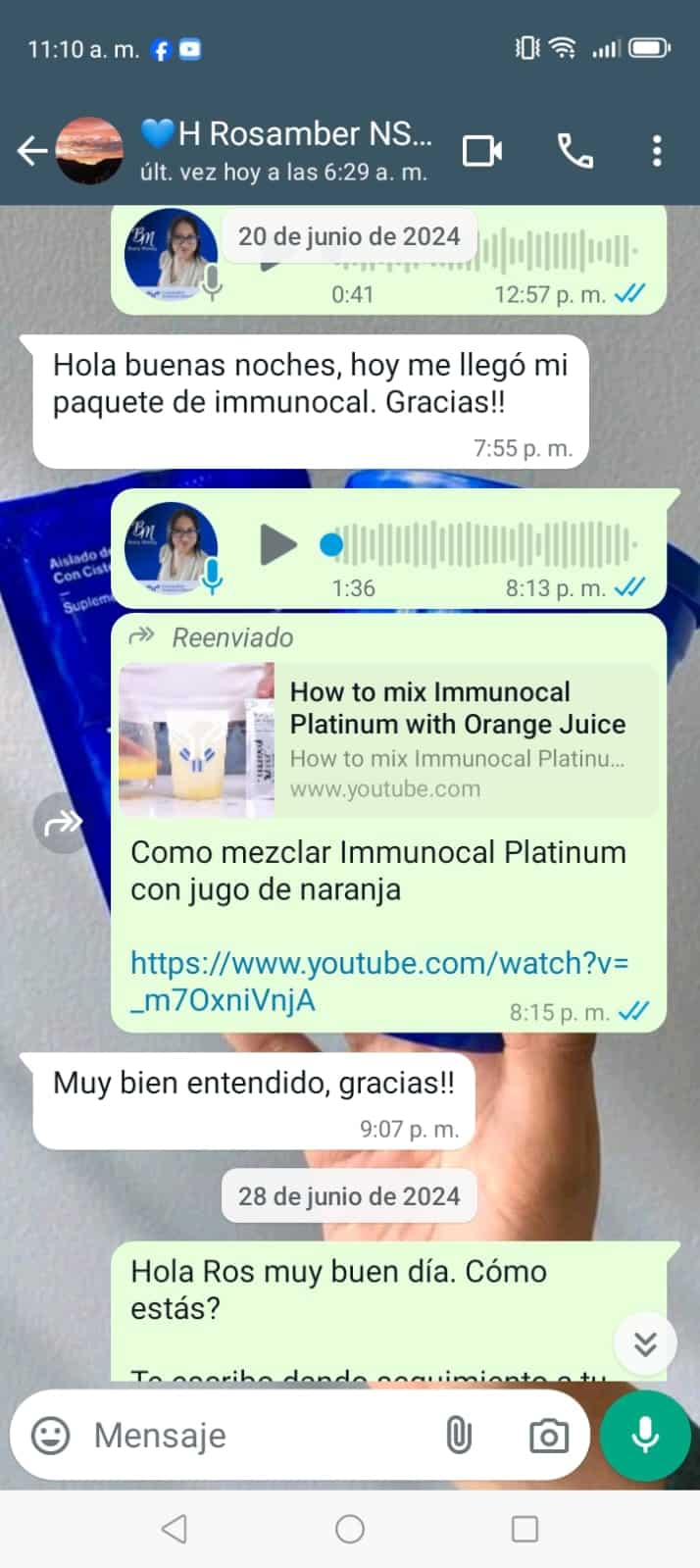
Task: Open the camera
Action: (548, 1436)
